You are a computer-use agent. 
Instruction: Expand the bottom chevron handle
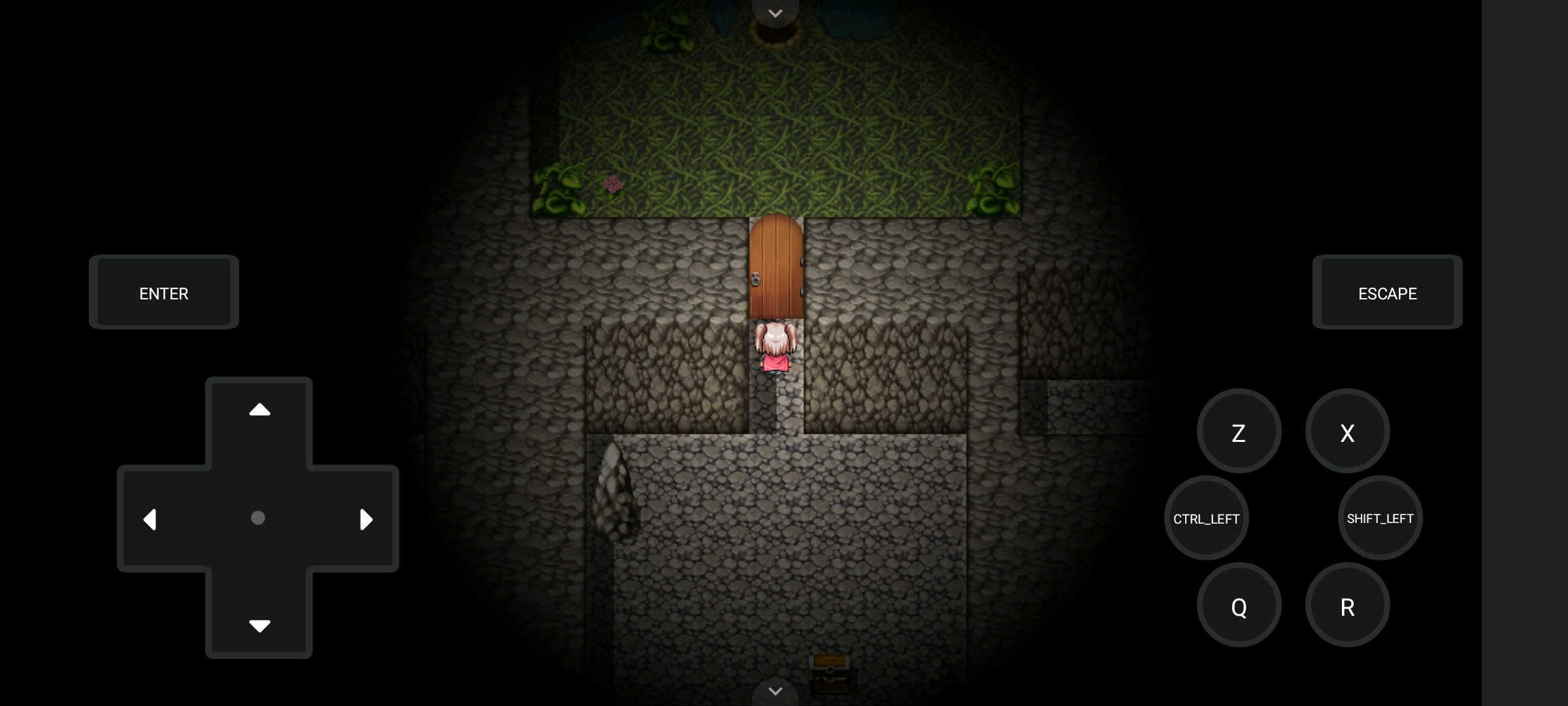775,692
